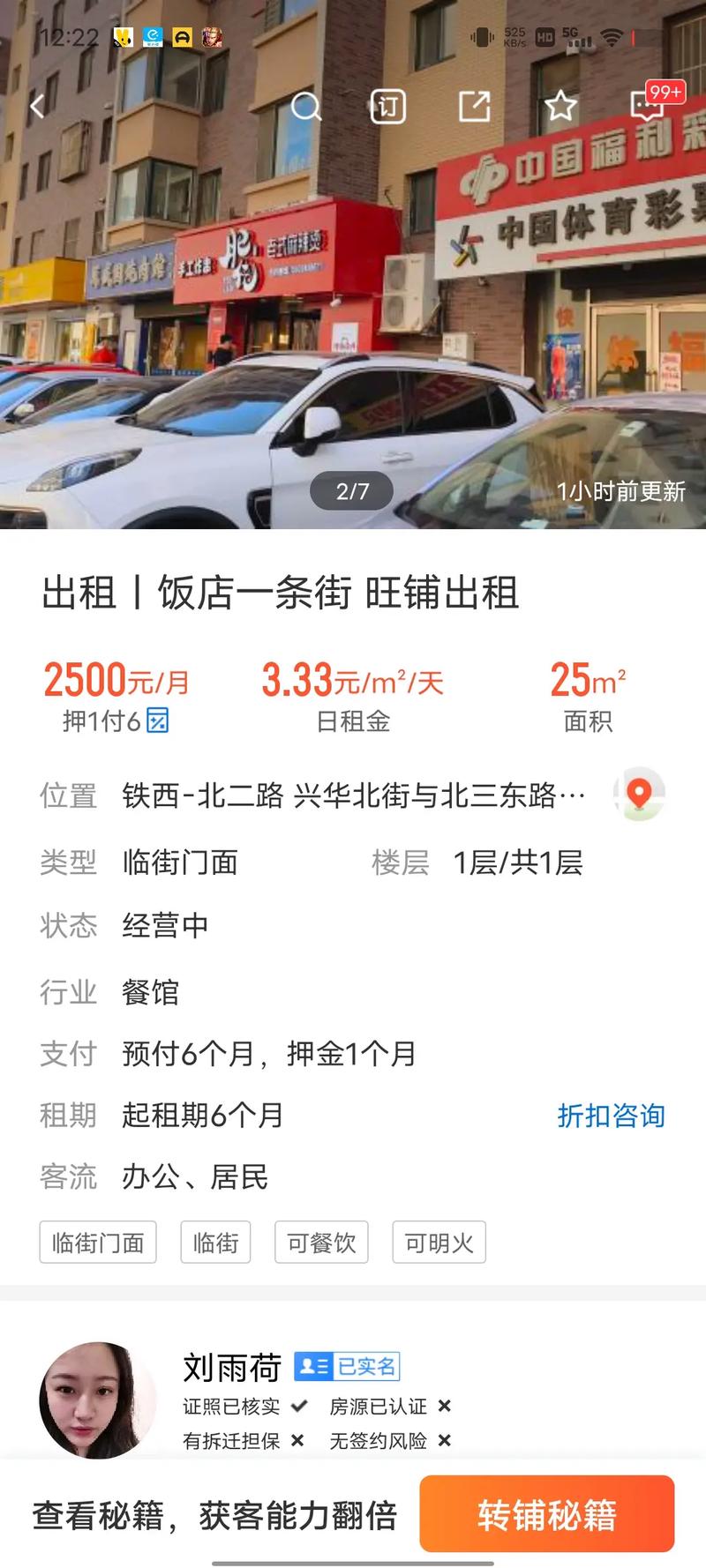The height and width of the screenshot is (1568, 706).
Task: Tap the 2/7 photo counter indicator
Action: point(352,491)
